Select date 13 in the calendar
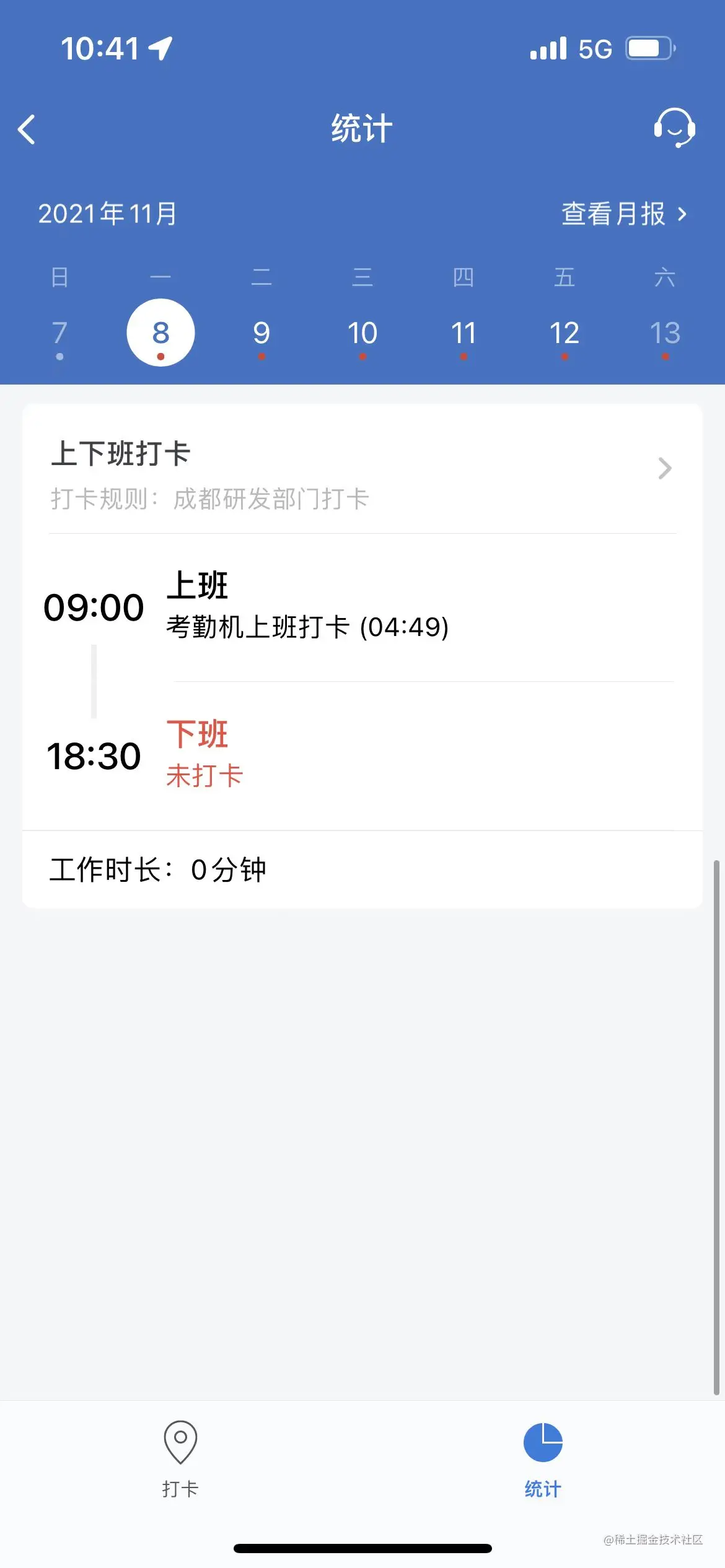The width and height of the screenshot is (725, 1568). (665, 333)
